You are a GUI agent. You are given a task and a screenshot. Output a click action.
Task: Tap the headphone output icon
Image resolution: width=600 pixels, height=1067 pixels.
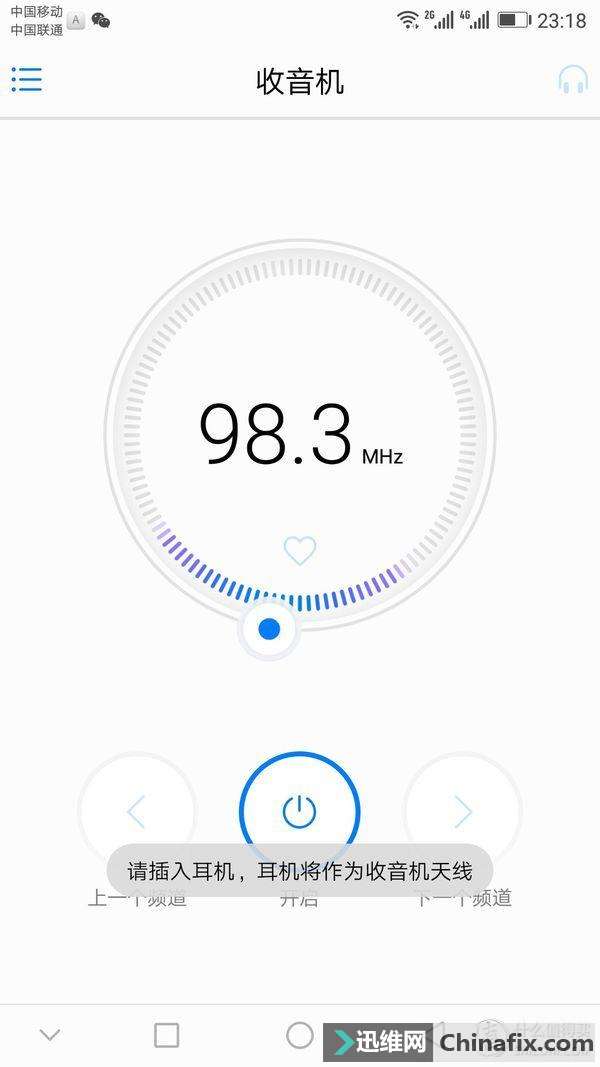coord(573,80)
